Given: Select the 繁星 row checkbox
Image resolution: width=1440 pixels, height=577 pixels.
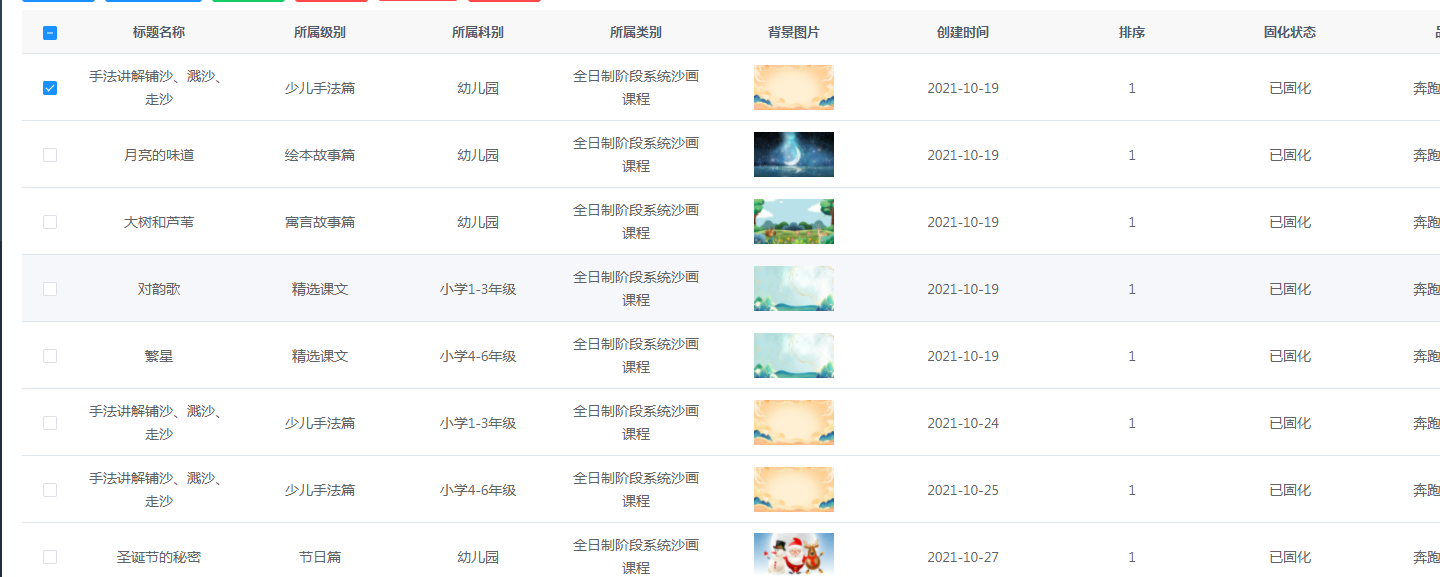Looking at the screenshot, I should (x=50, y=356).
